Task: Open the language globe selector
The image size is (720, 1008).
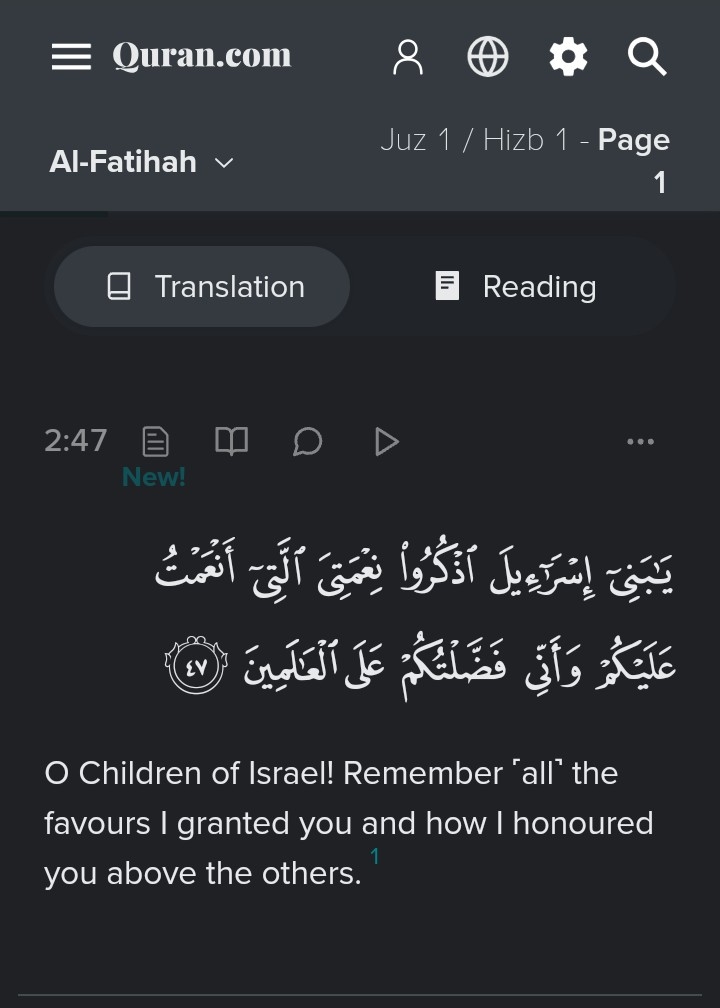Action: click(488, 57)
